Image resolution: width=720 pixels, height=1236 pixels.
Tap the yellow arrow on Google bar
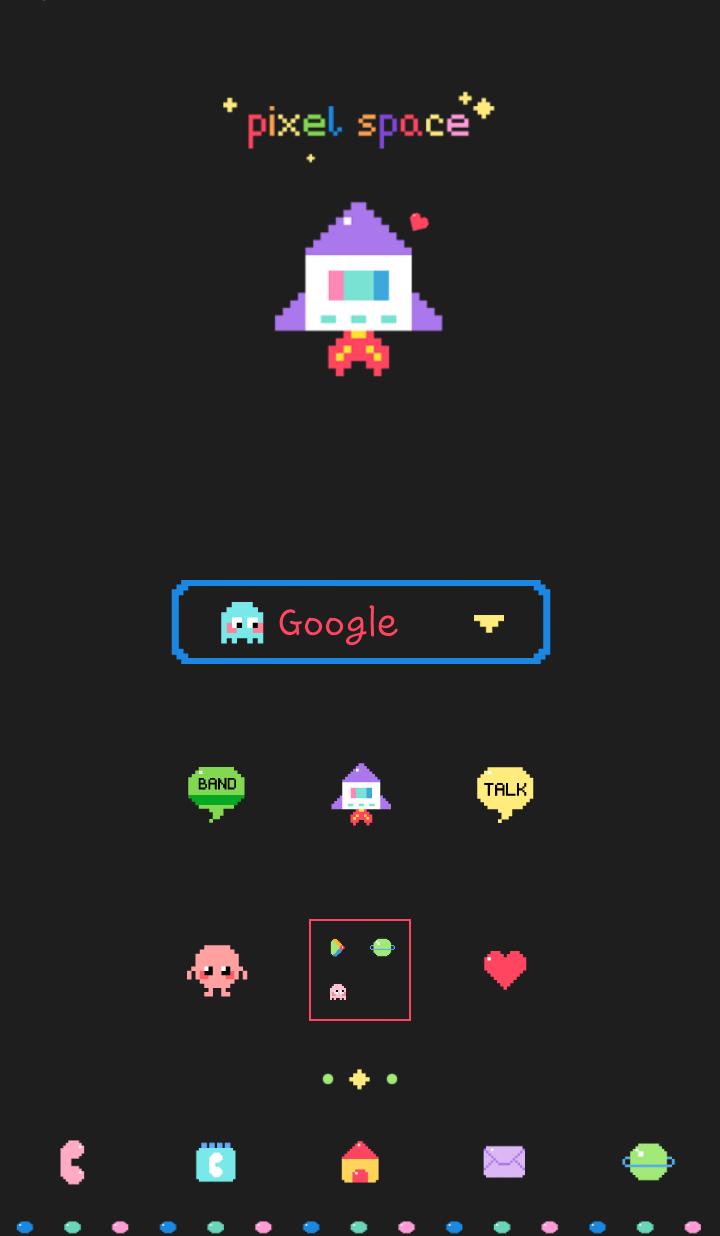pyautogui.click(x=488, y=623)
